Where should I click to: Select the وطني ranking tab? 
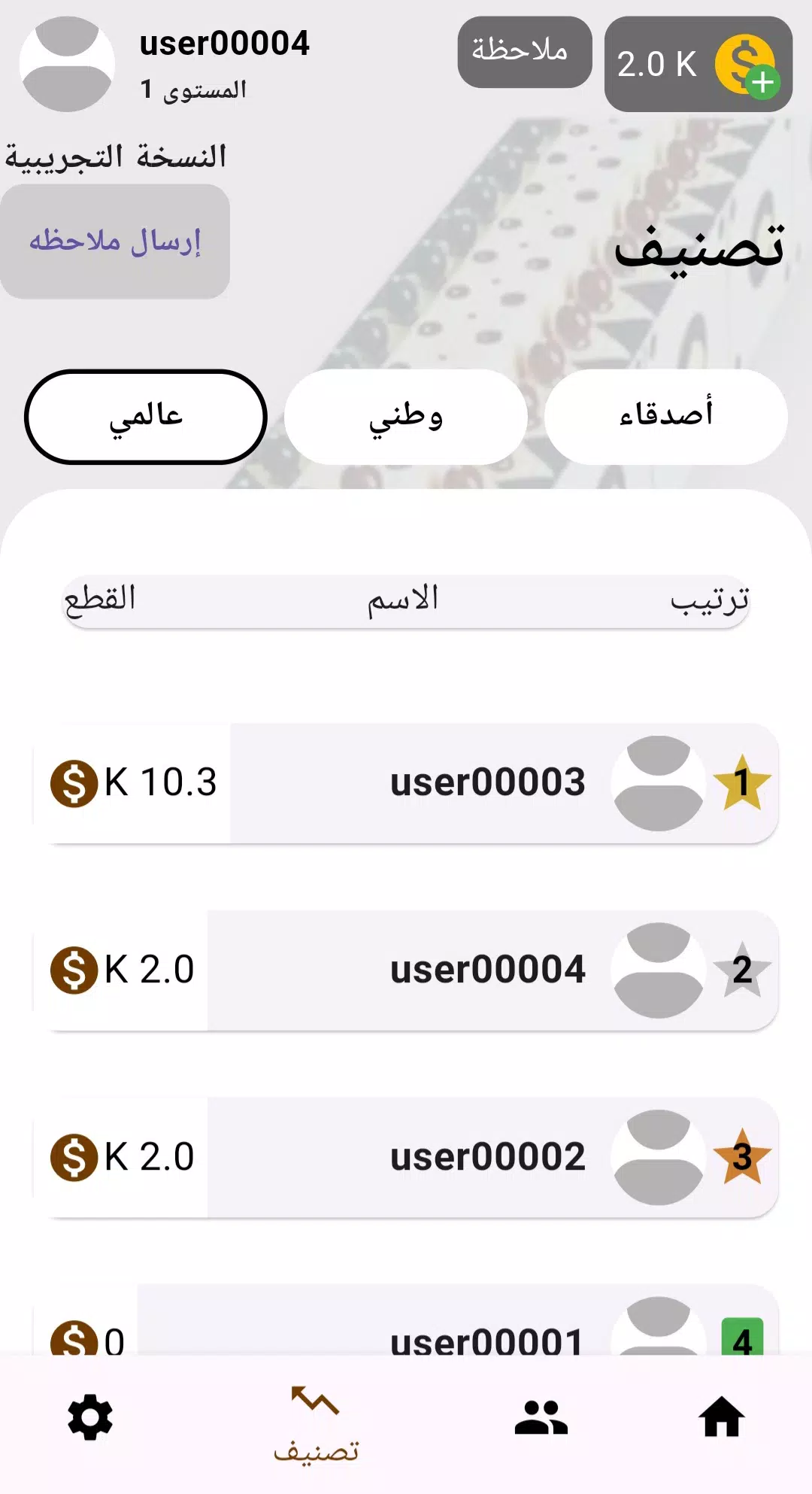[x=405, y=416]
